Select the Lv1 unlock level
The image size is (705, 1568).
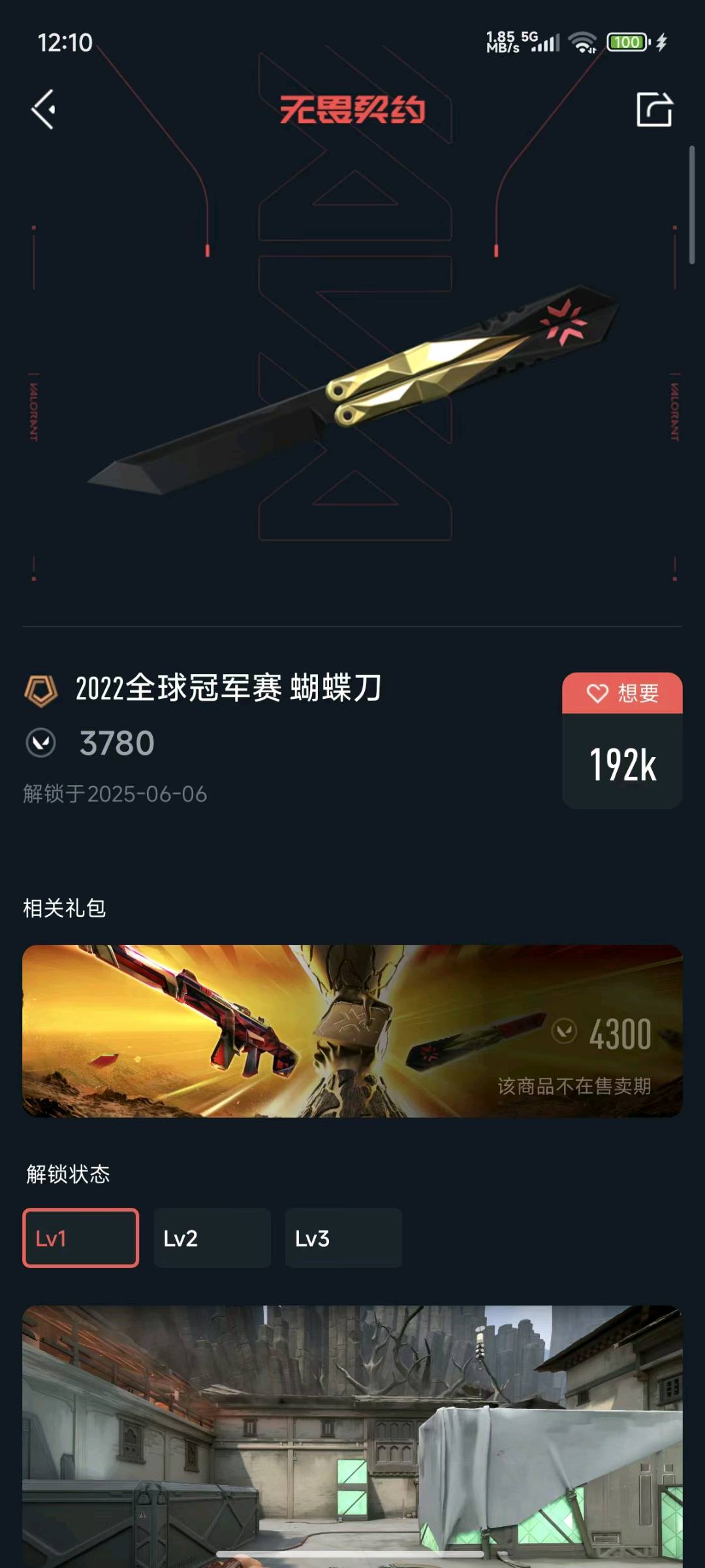81,1238
